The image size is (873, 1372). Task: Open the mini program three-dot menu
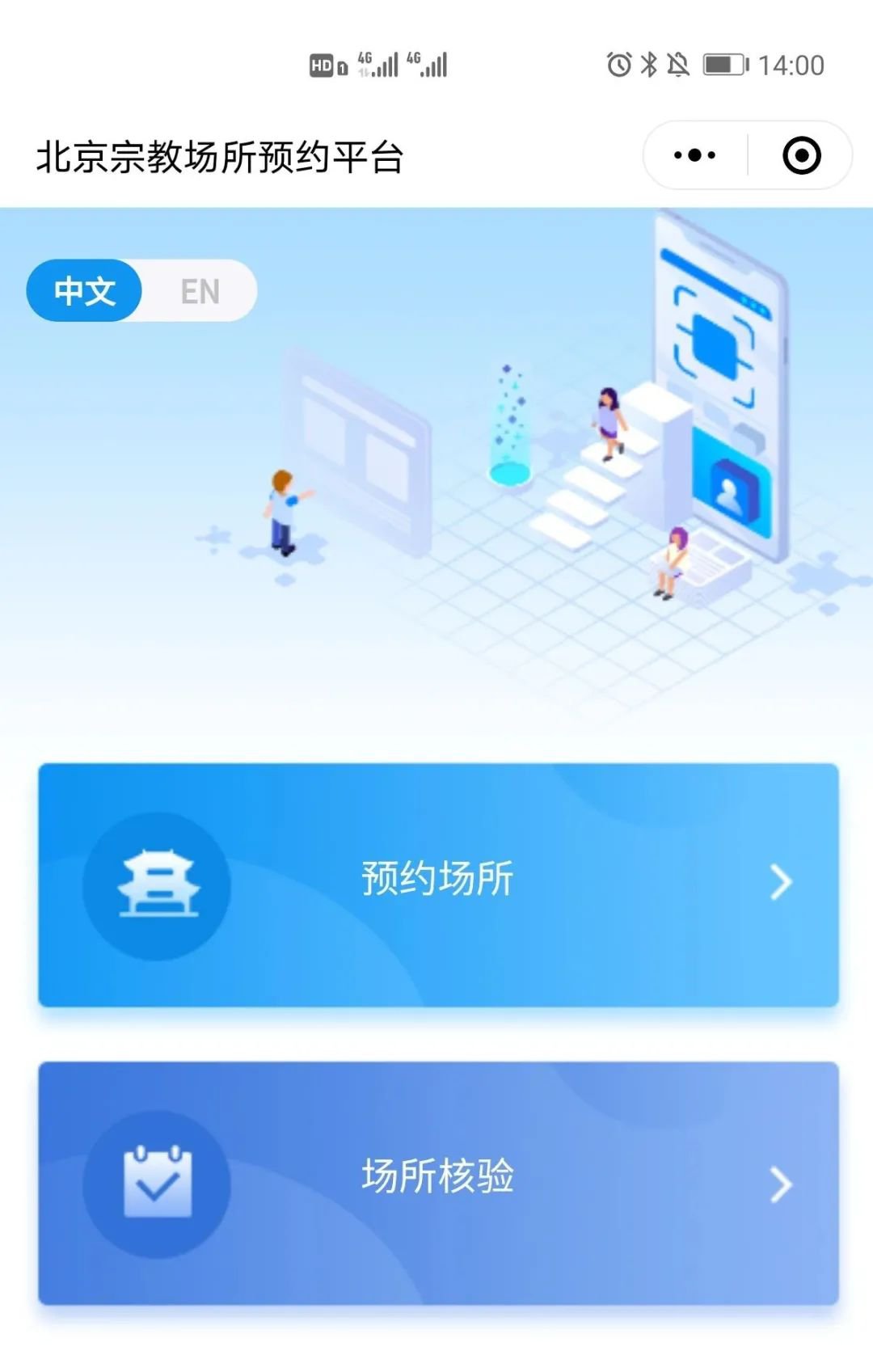coord(695,155)
